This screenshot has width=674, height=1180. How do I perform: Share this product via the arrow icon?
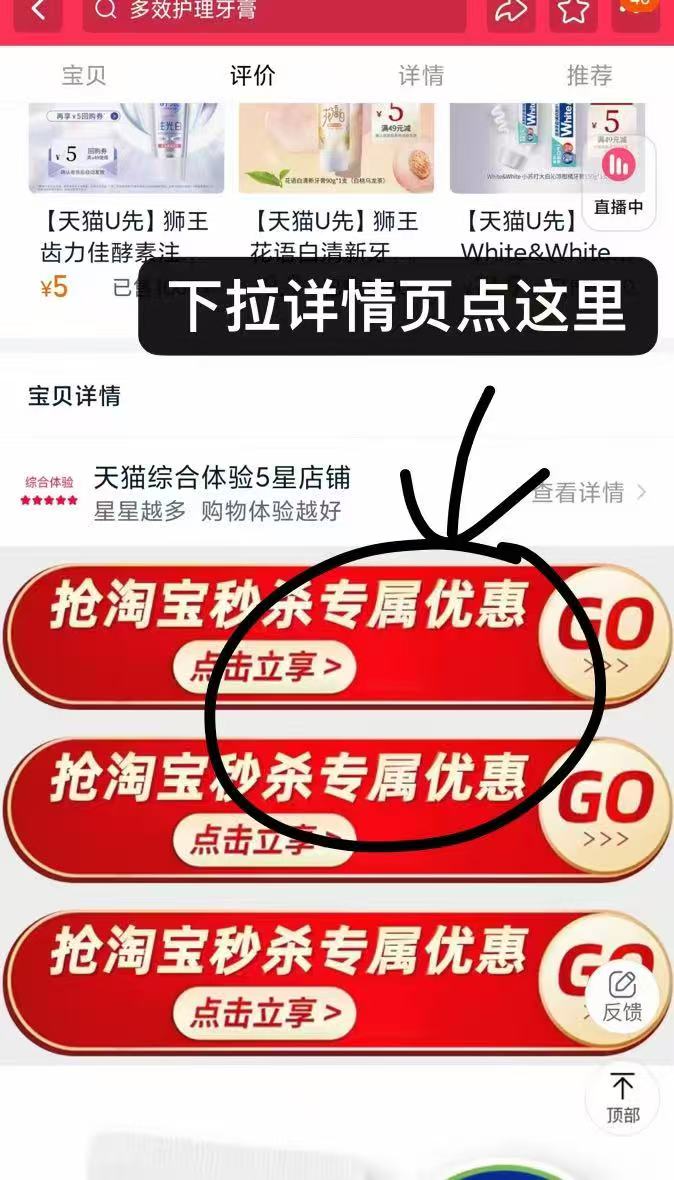pos(511,12)
